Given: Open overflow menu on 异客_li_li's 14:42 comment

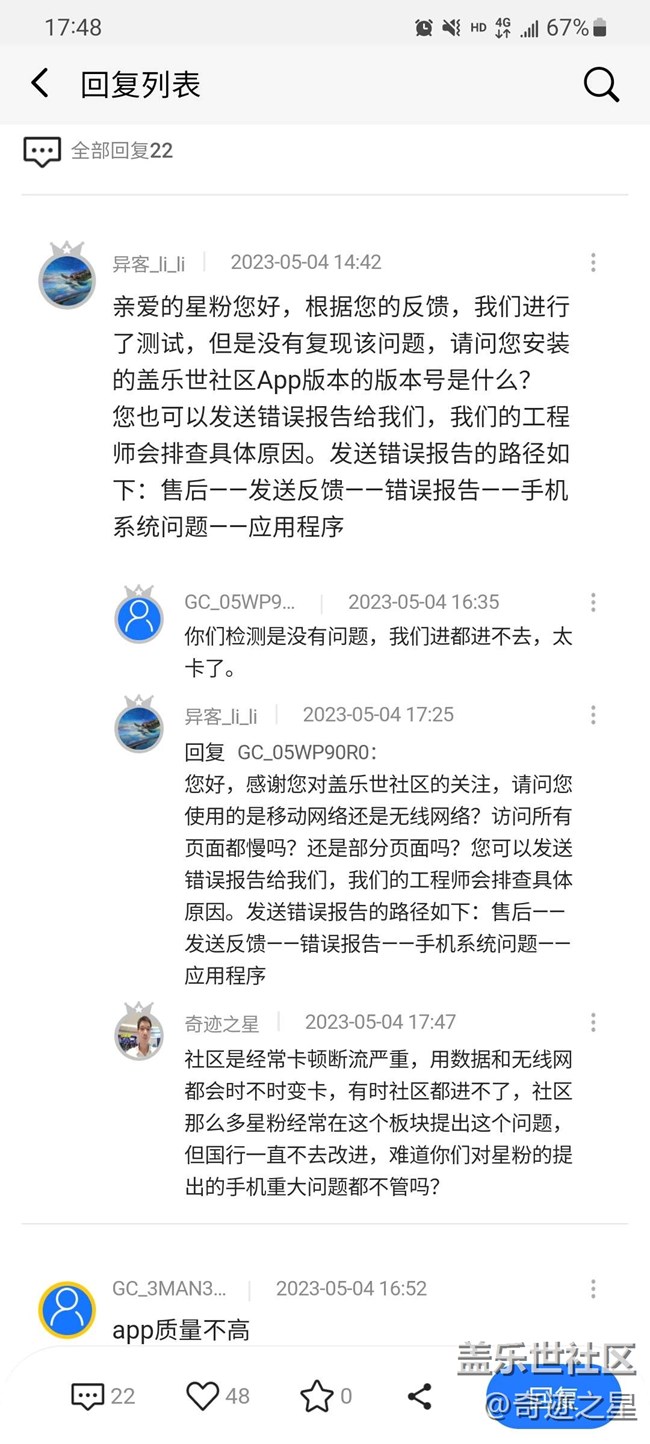Looking at the screenshot, I should click(x=593, y=263).
